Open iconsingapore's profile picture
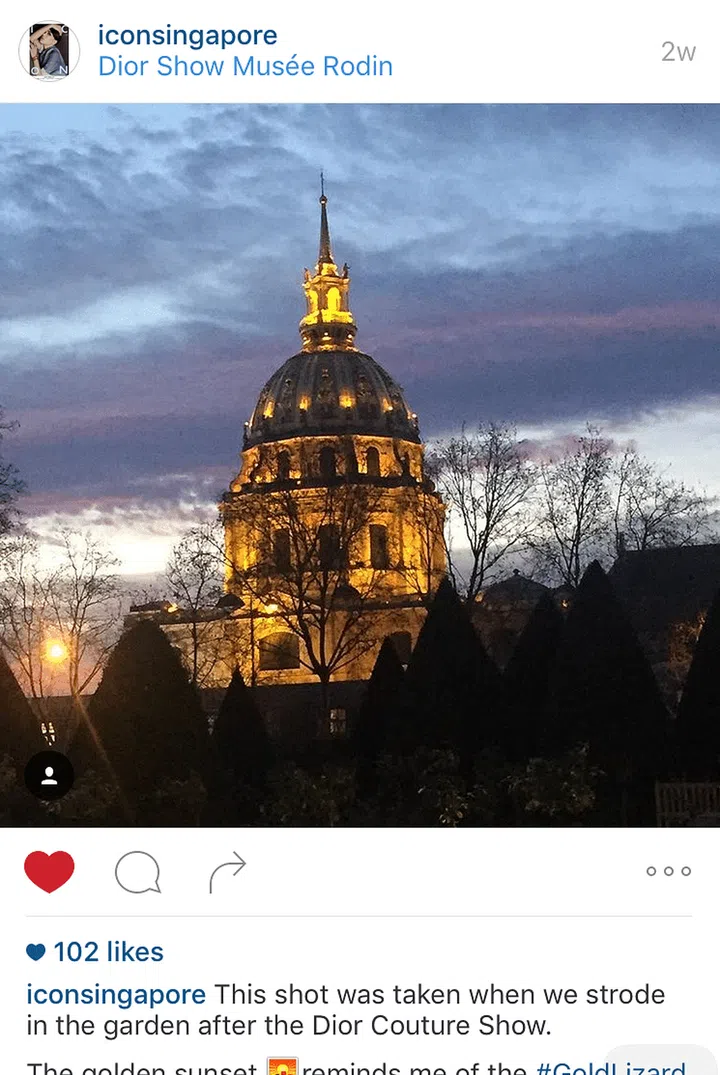 [49, 51]
